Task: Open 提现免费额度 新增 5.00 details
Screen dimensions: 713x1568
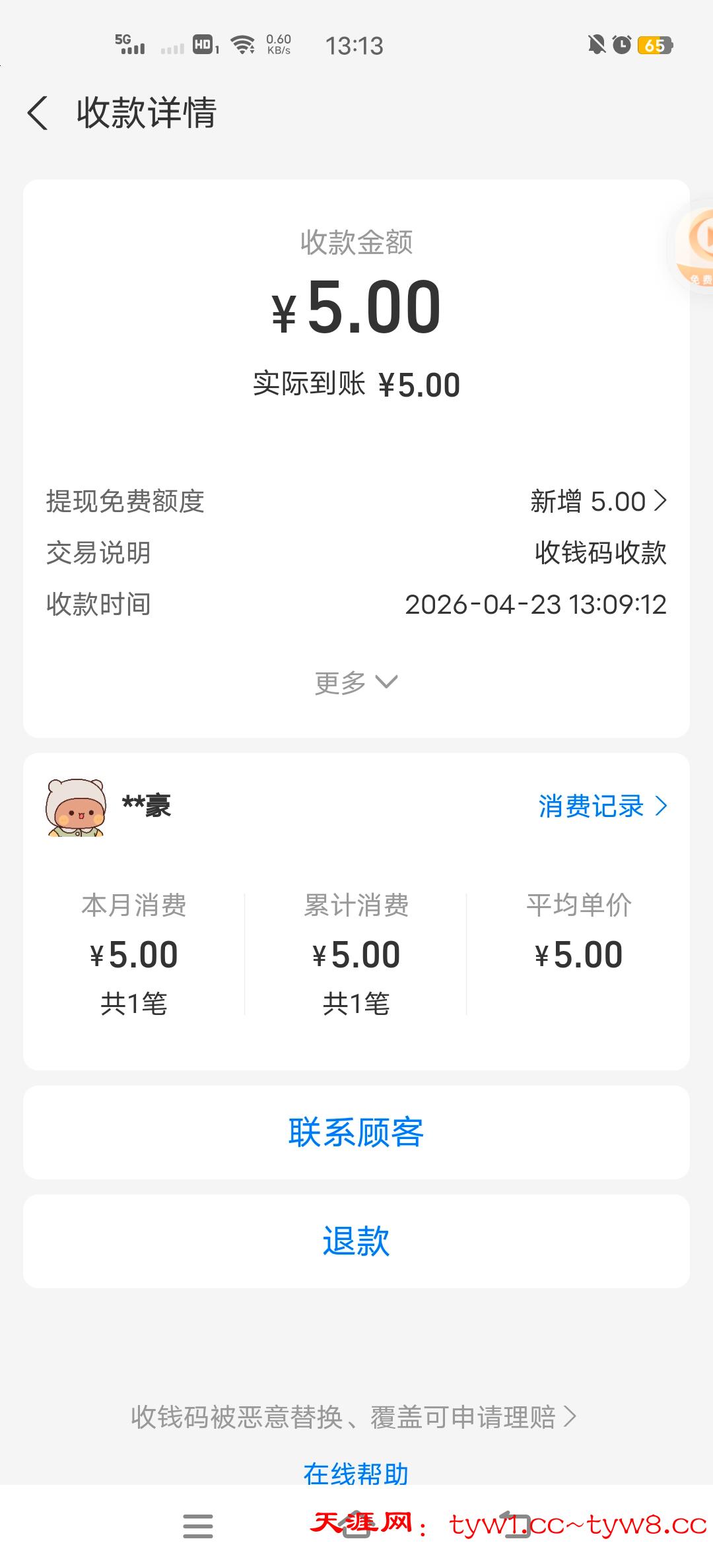Action: (x=598, y=502)
